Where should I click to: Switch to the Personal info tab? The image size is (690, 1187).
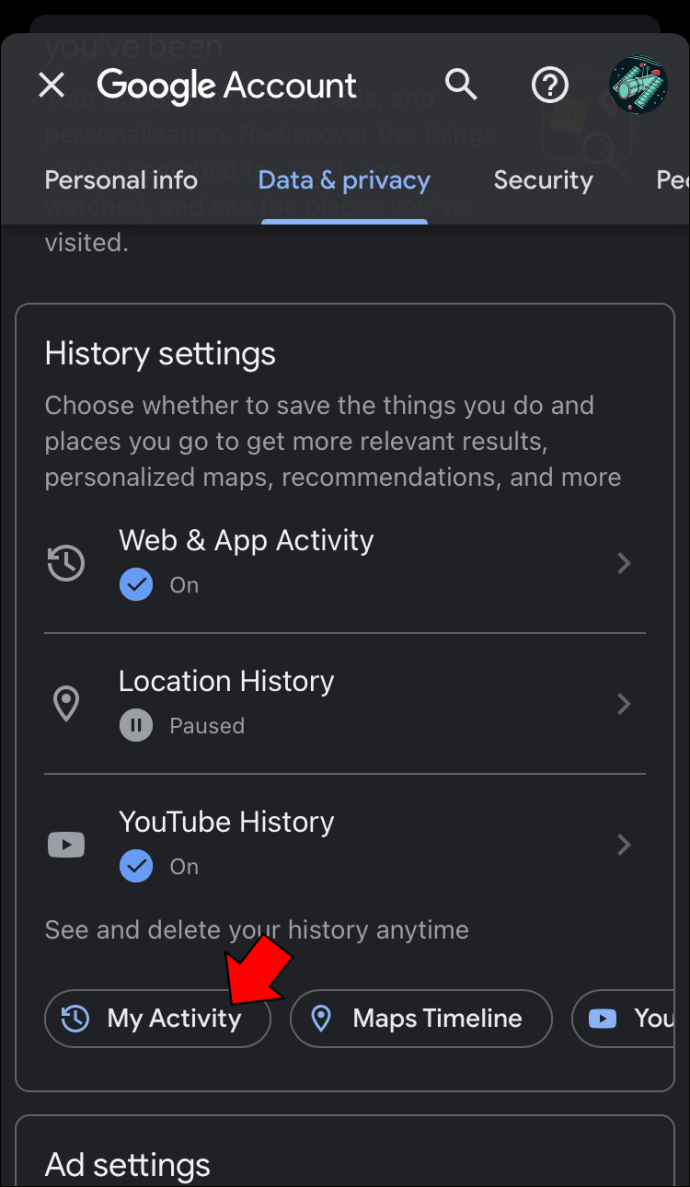[121, 180]
